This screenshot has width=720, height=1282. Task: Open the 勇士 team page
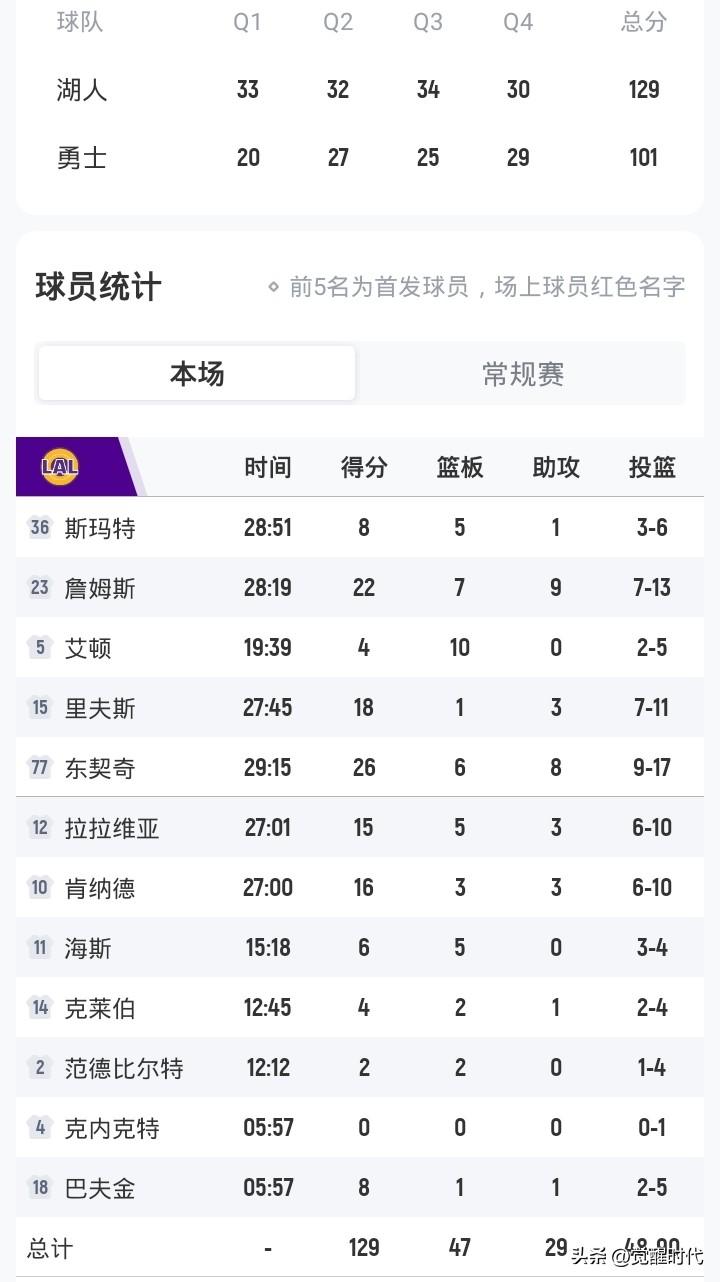[82, 158]
